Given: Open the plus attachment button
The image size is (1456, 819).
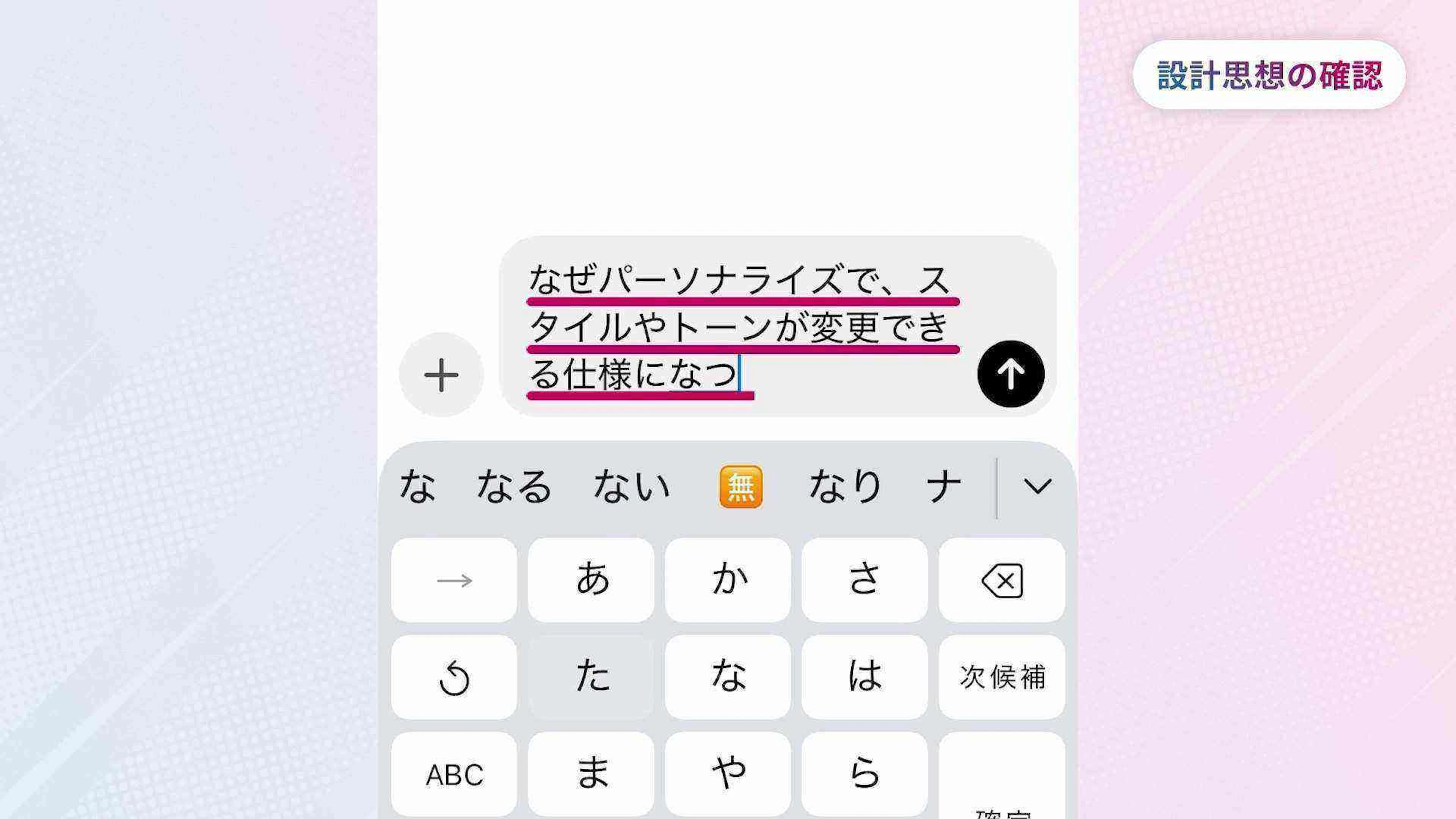Looking at the screenshot, I should pyautogui.click(x=441, y=375).
